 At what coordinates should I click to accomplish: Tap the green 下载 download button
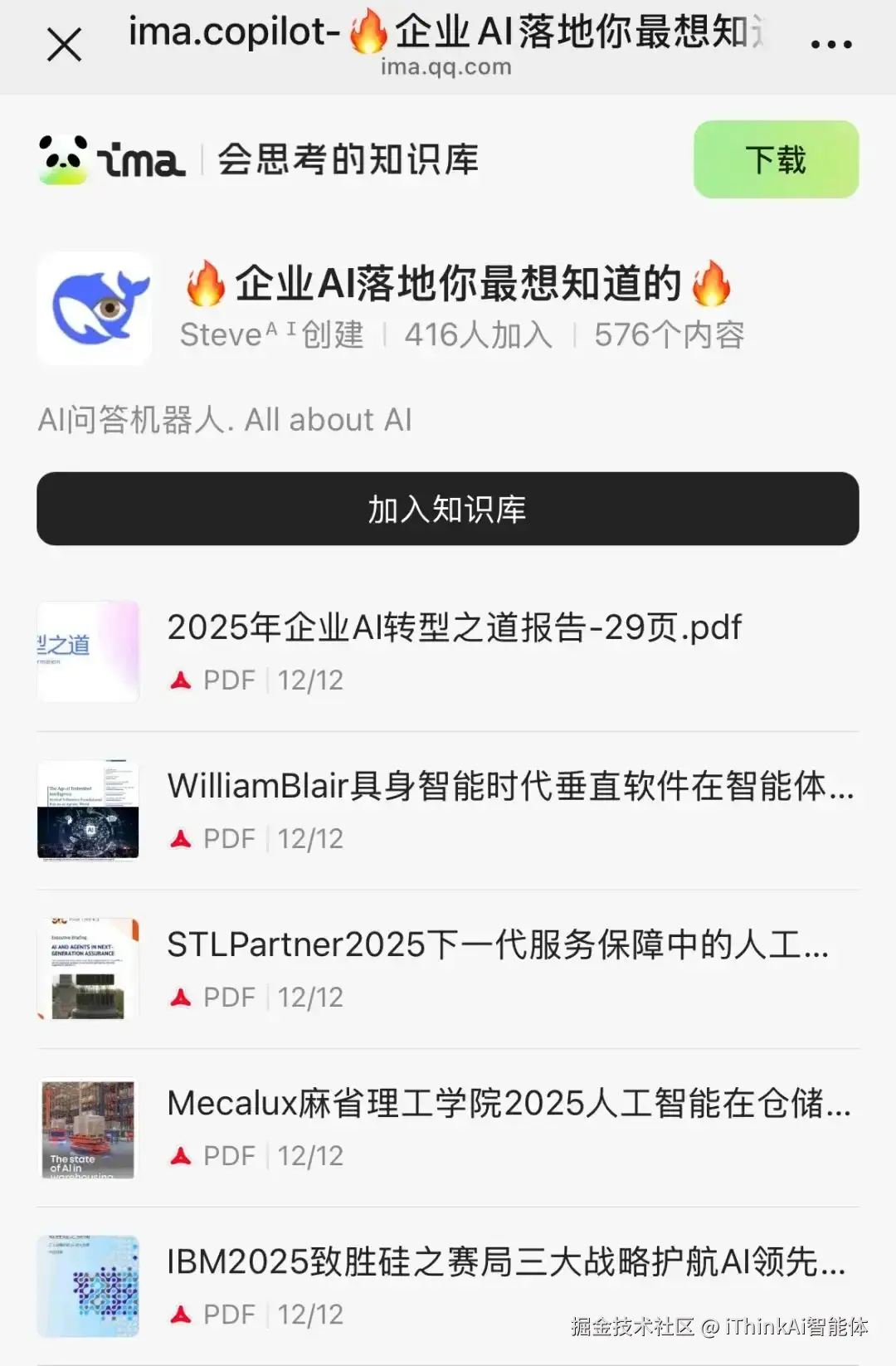(x=776, y=159)
